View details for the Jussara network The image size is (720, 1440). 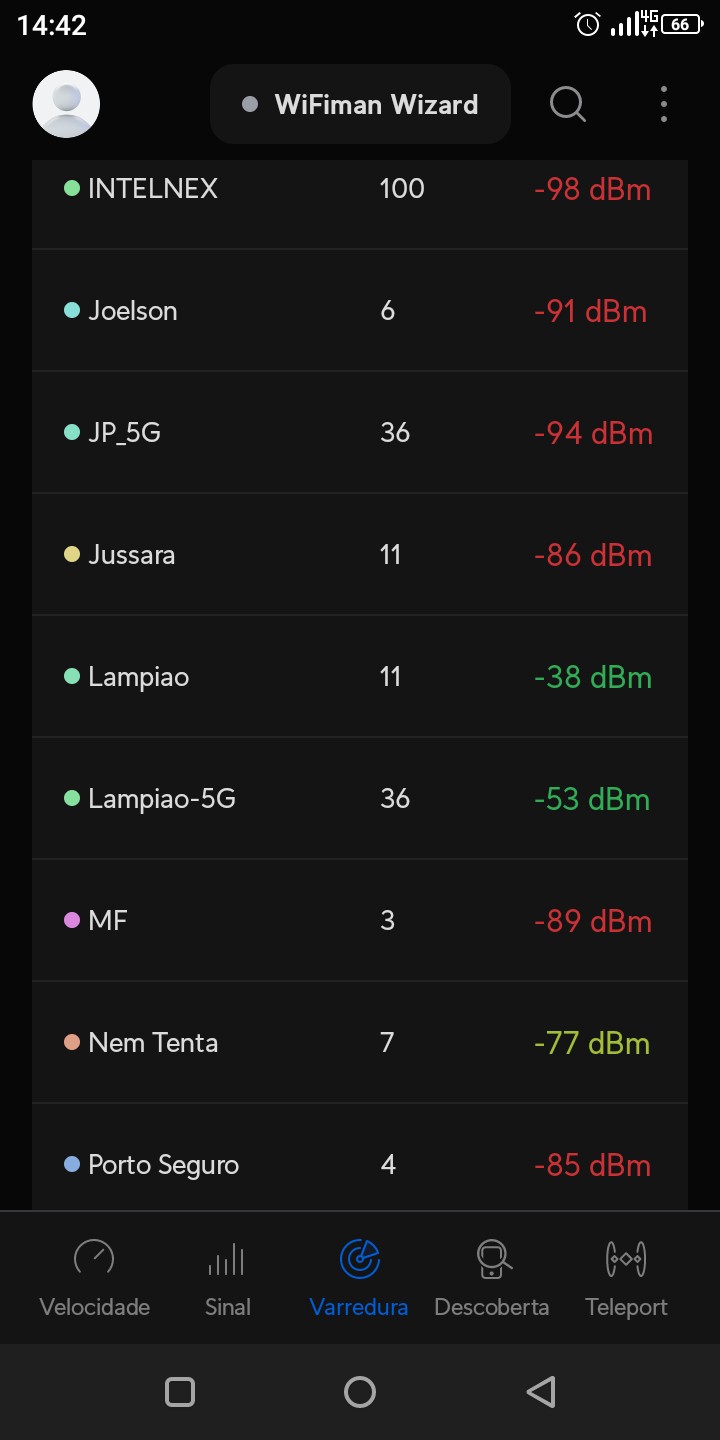[x=360, y=555]
